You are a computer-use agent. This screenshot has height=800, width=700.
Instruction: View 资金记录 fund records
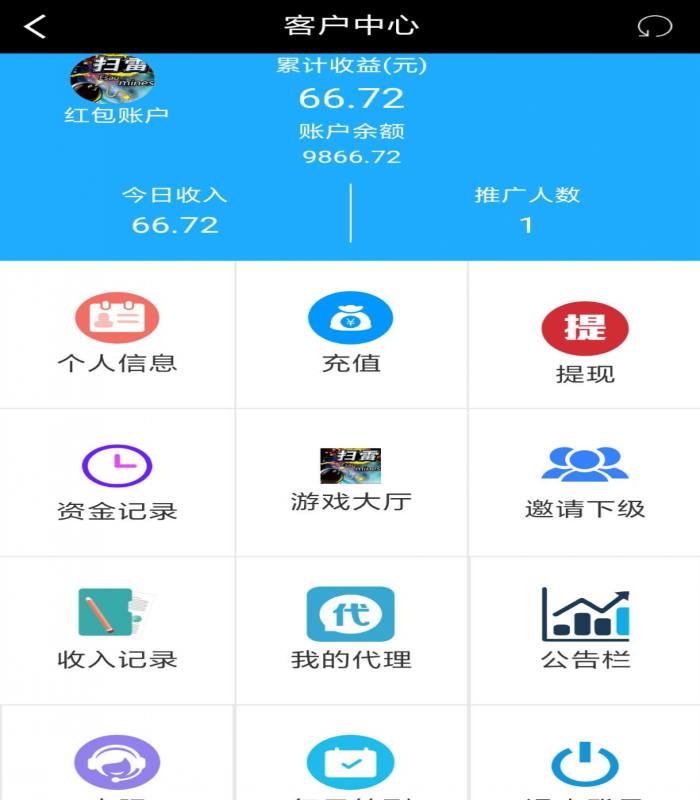(x=117, y=483)
